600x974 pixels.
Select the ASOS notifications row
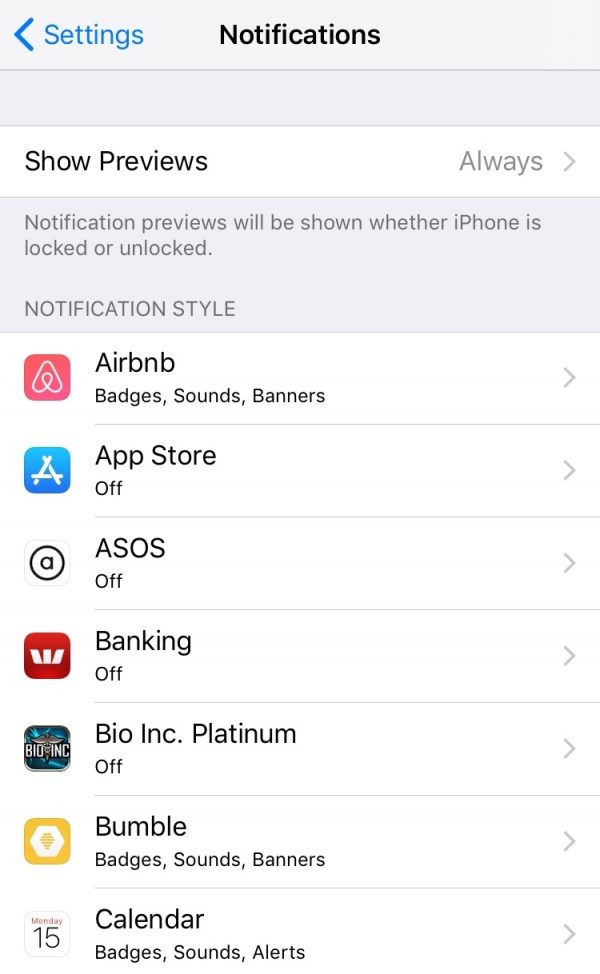(300, 563)
